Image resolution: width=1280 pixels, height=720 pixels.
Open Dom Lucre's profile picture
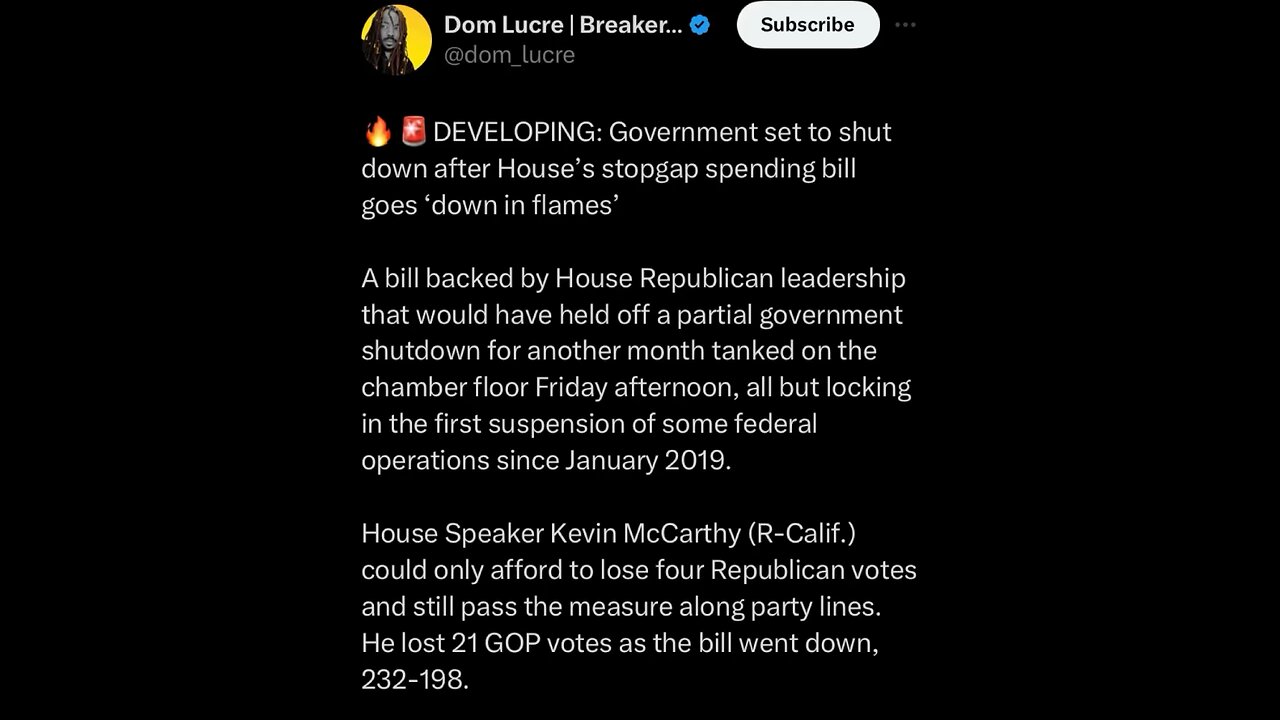(396, 40)
